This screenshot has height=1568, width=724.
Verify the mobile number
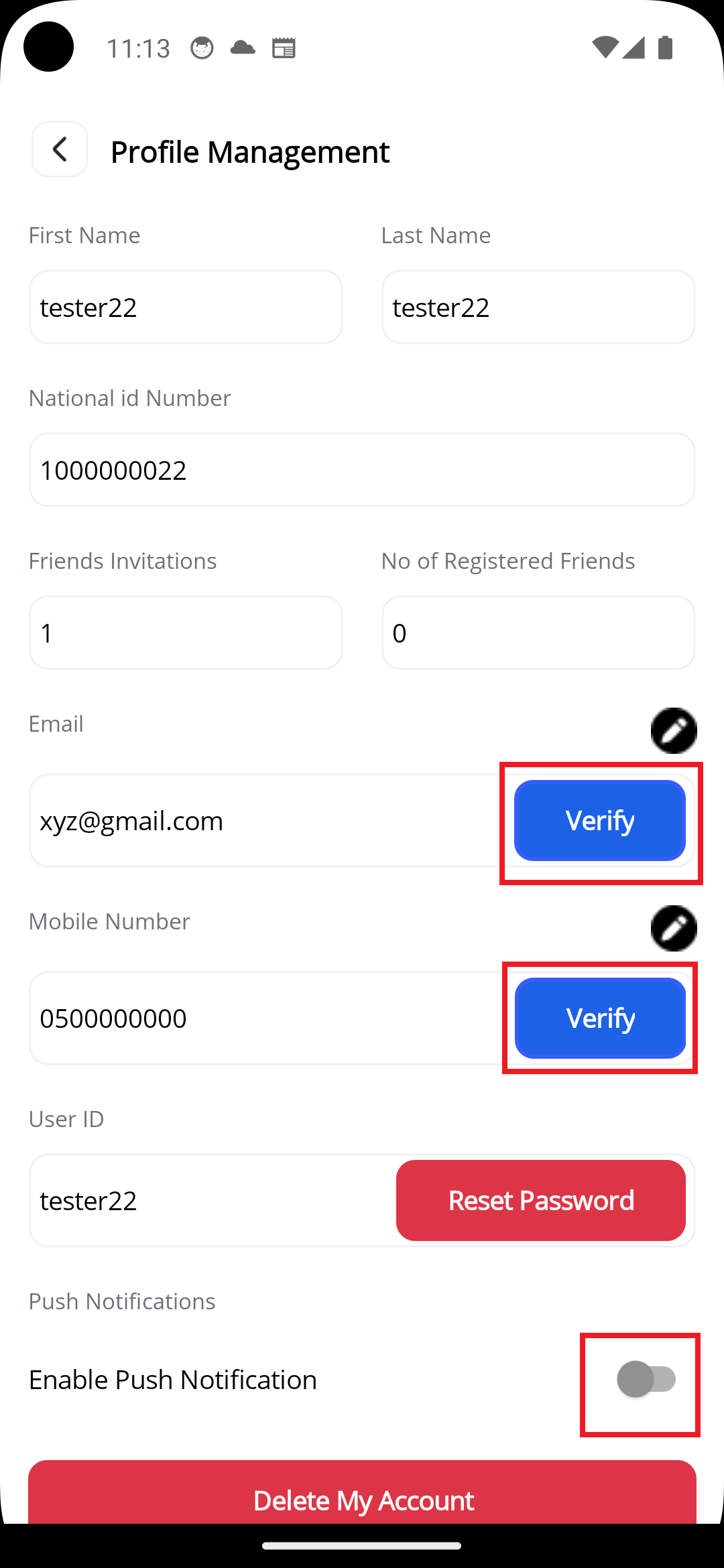pos(599,1018)
